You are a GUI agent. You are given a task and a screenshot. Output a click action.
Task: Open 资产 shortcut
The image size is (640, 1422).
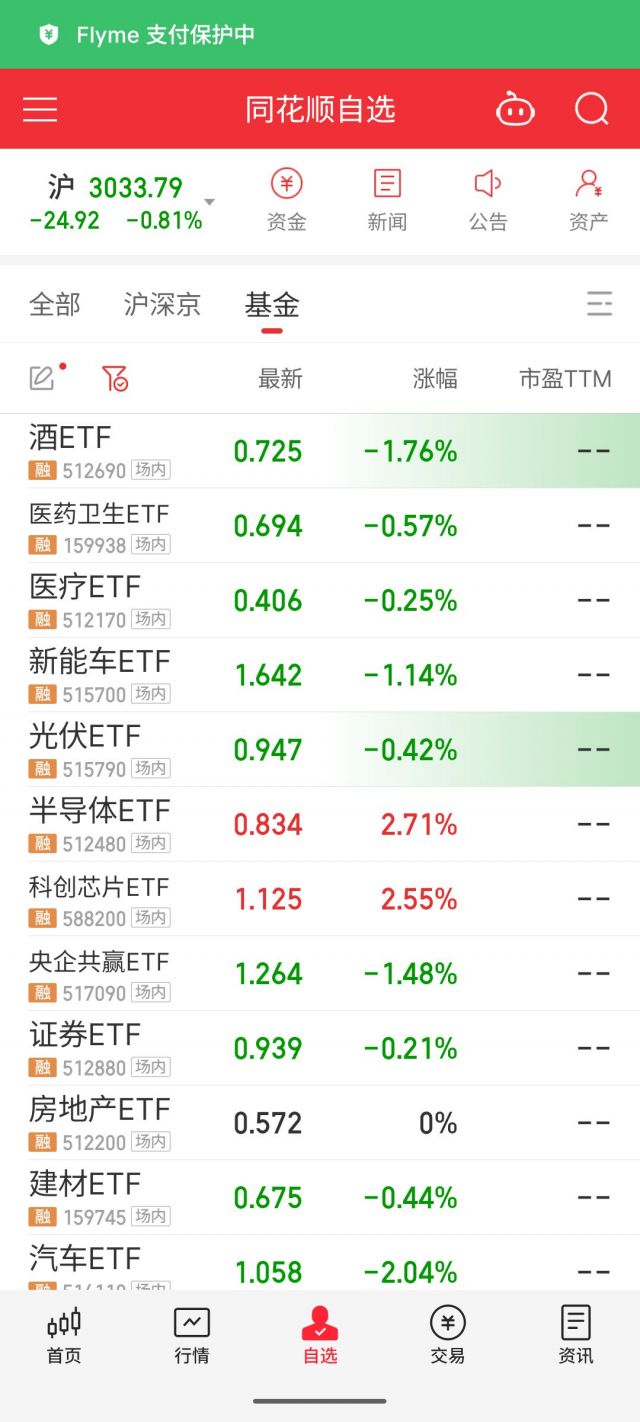(x=588, y=201)
